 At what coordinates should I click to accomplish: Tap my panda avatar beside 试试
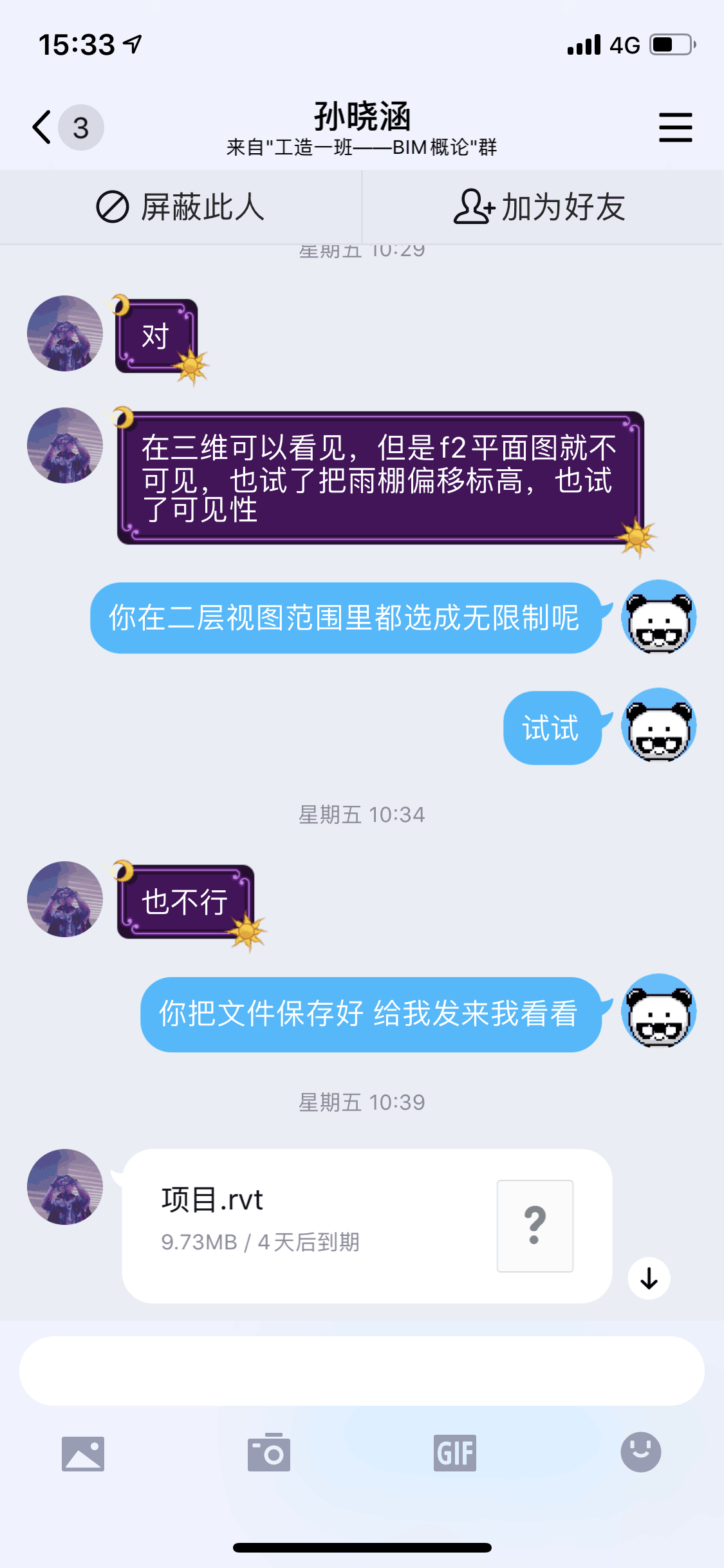pyautogui.click(x=658, y=725)
